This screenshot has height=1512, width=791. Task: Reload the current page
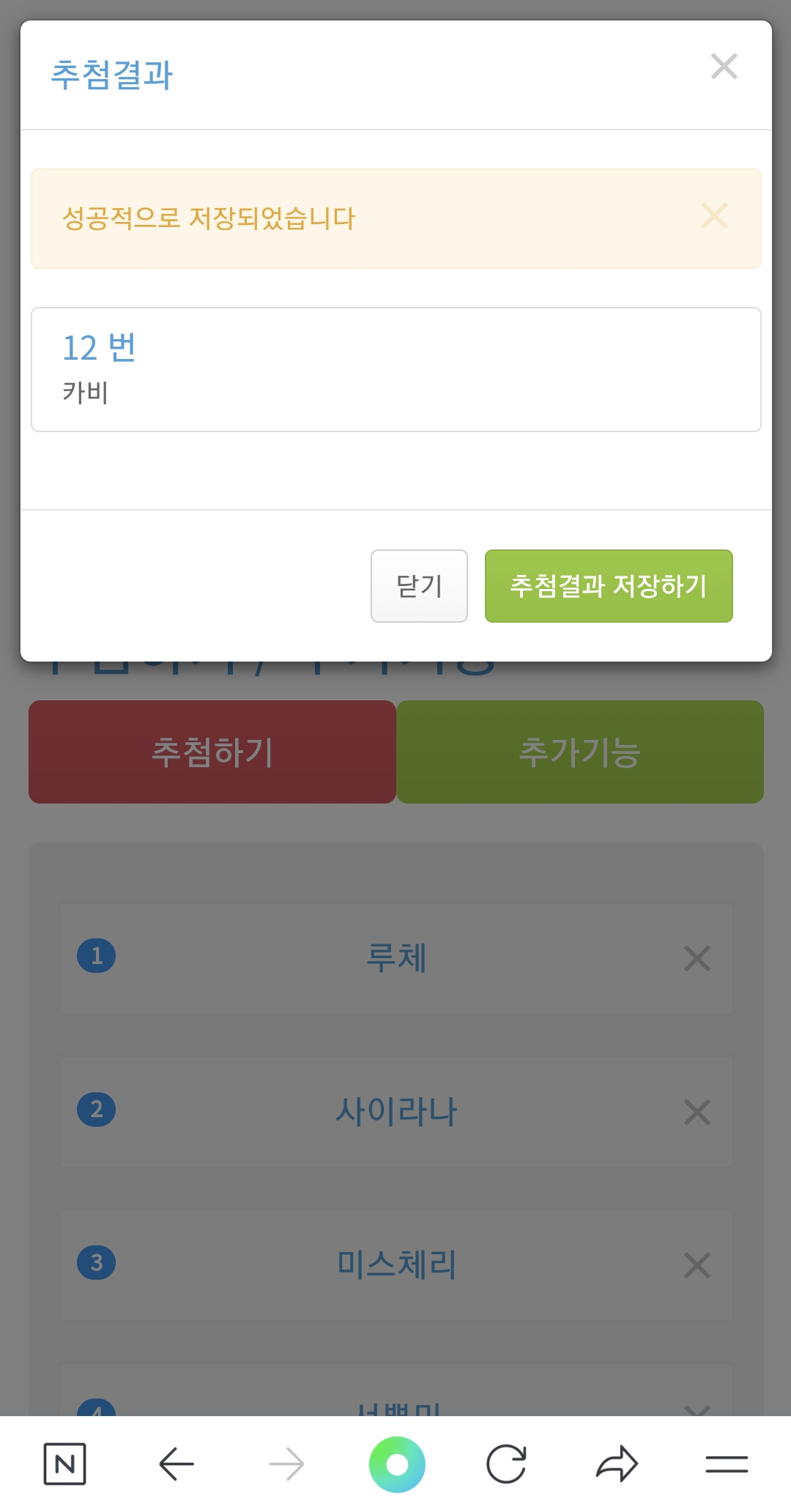(x=506, y=1464)
